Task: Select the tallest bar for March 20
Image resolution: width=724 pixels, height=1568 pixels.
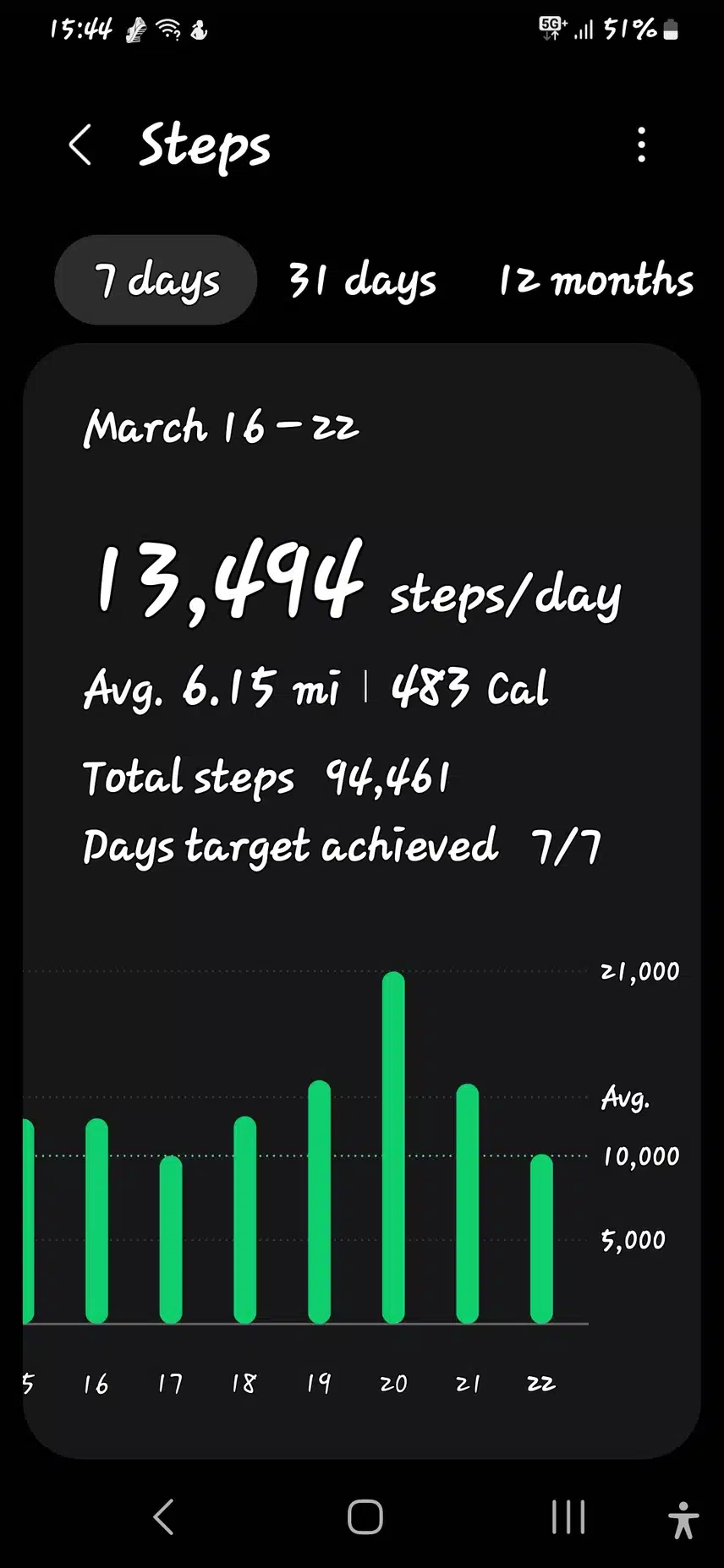Action: (x=393, y=1147)
